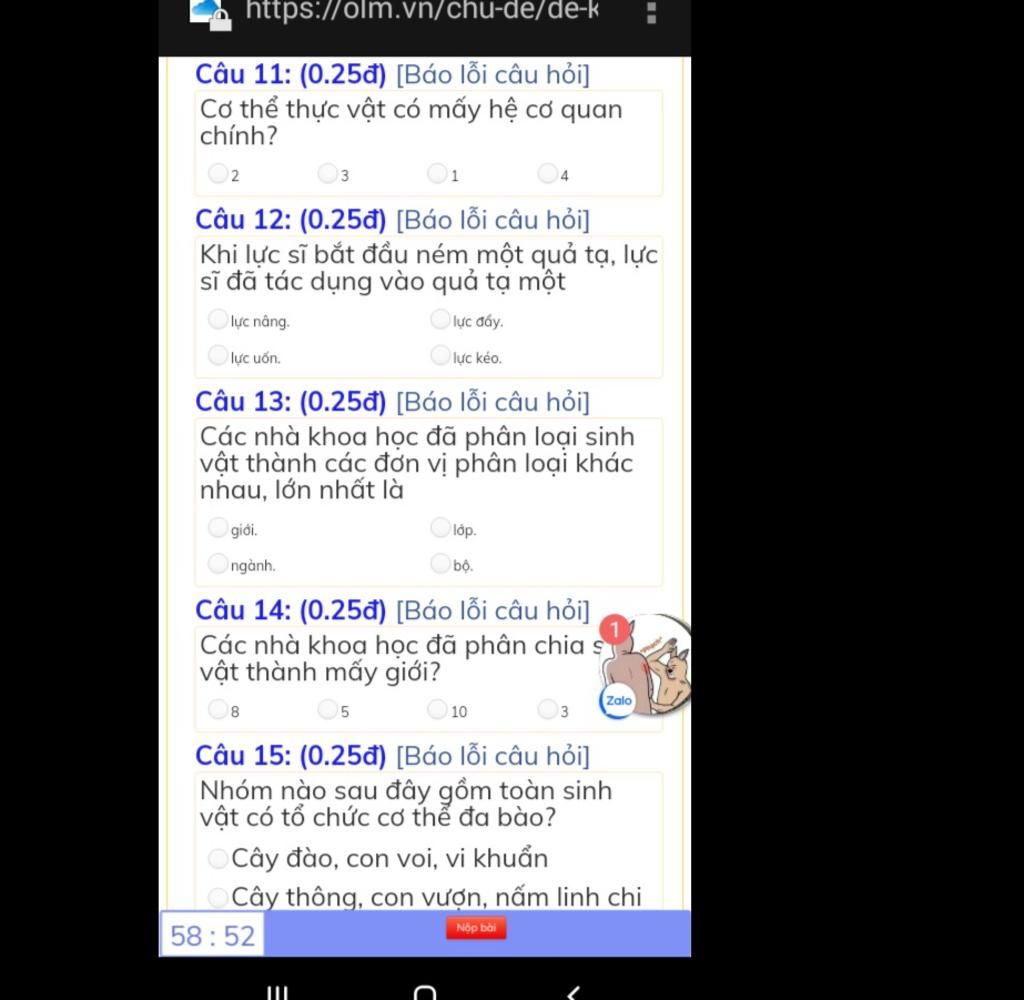Report an error for Câu 12

coord(493,219)
